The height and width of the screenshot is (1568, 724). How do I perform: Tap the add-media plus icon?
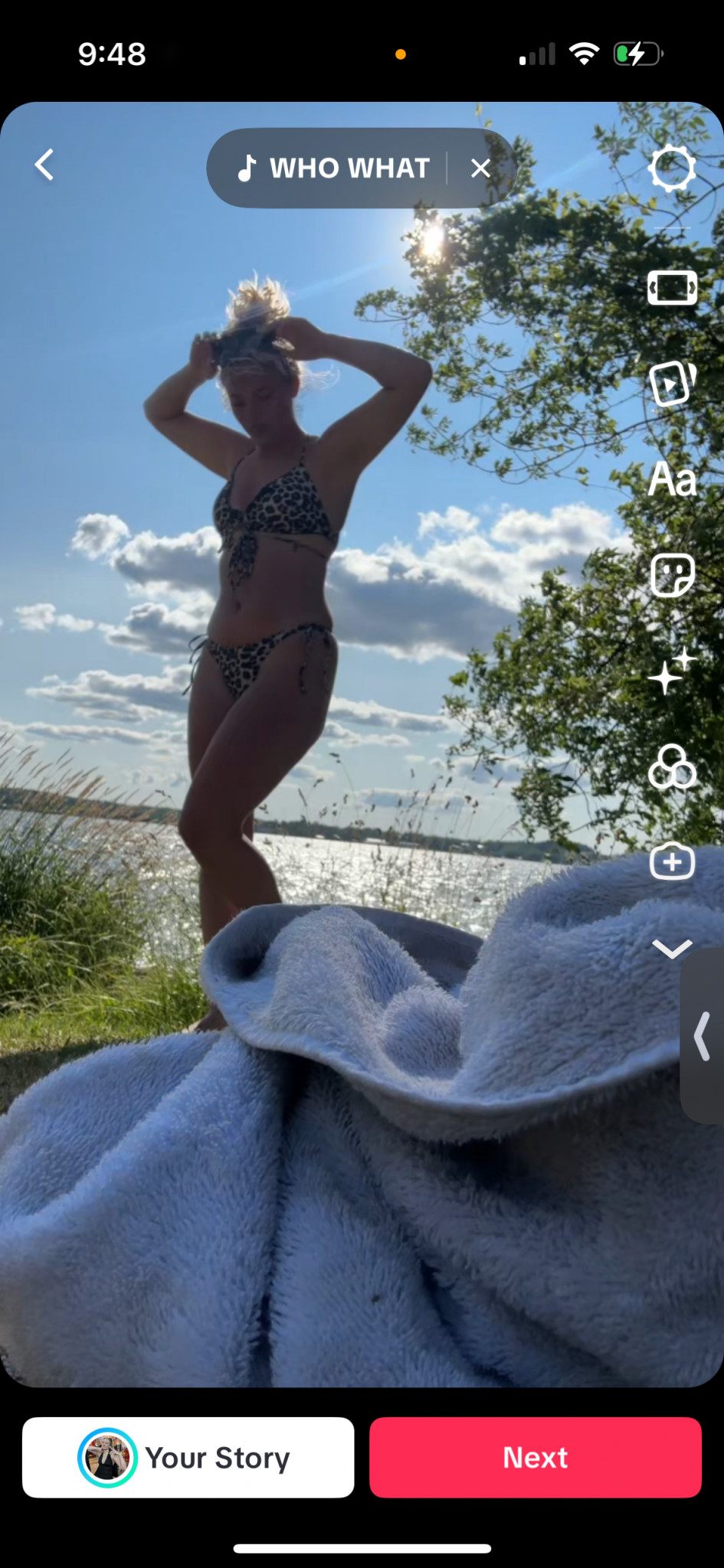[672, 862]
